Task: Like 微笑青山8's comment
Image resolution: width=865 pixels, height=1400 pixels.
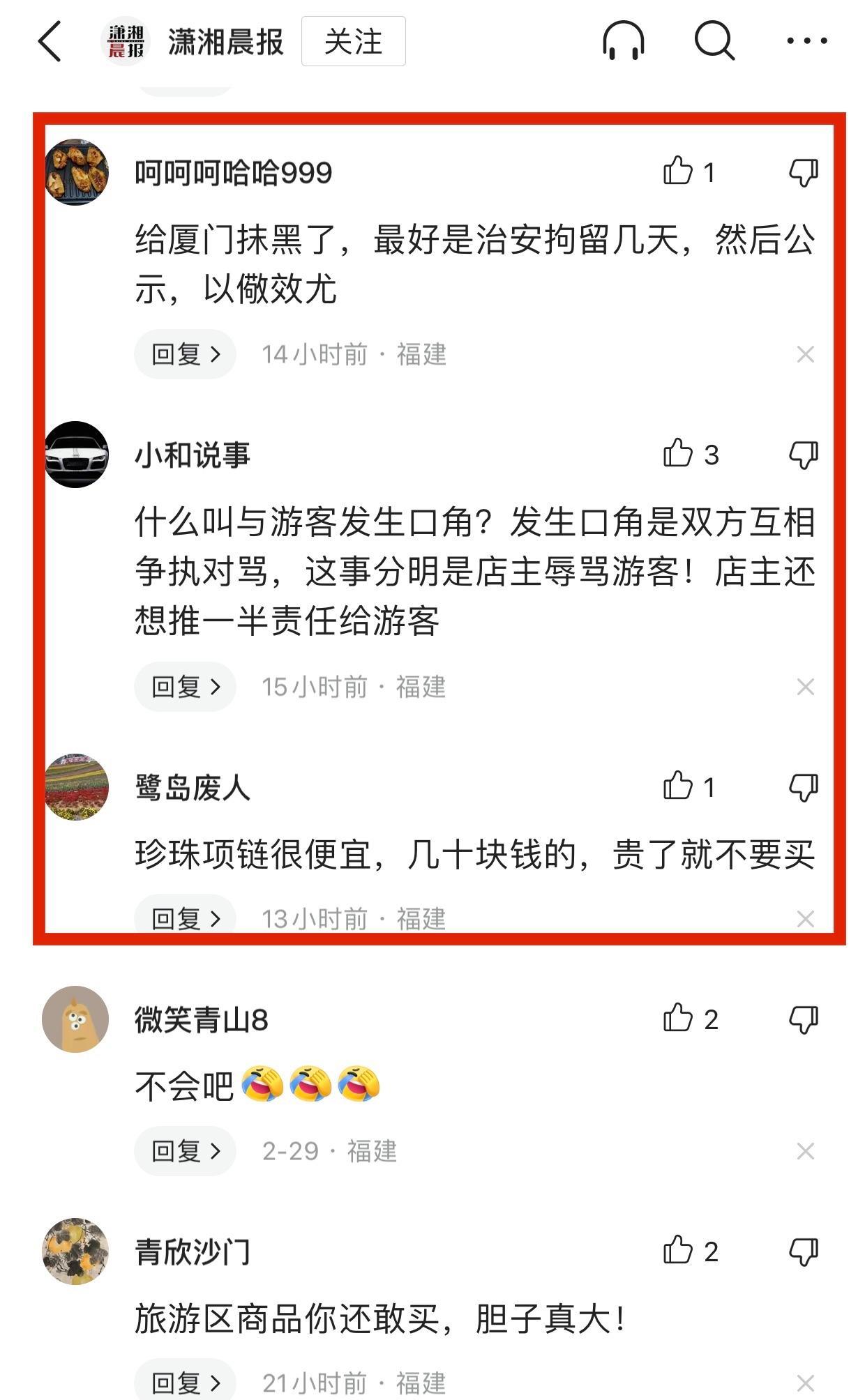Action: [678, 1019]
